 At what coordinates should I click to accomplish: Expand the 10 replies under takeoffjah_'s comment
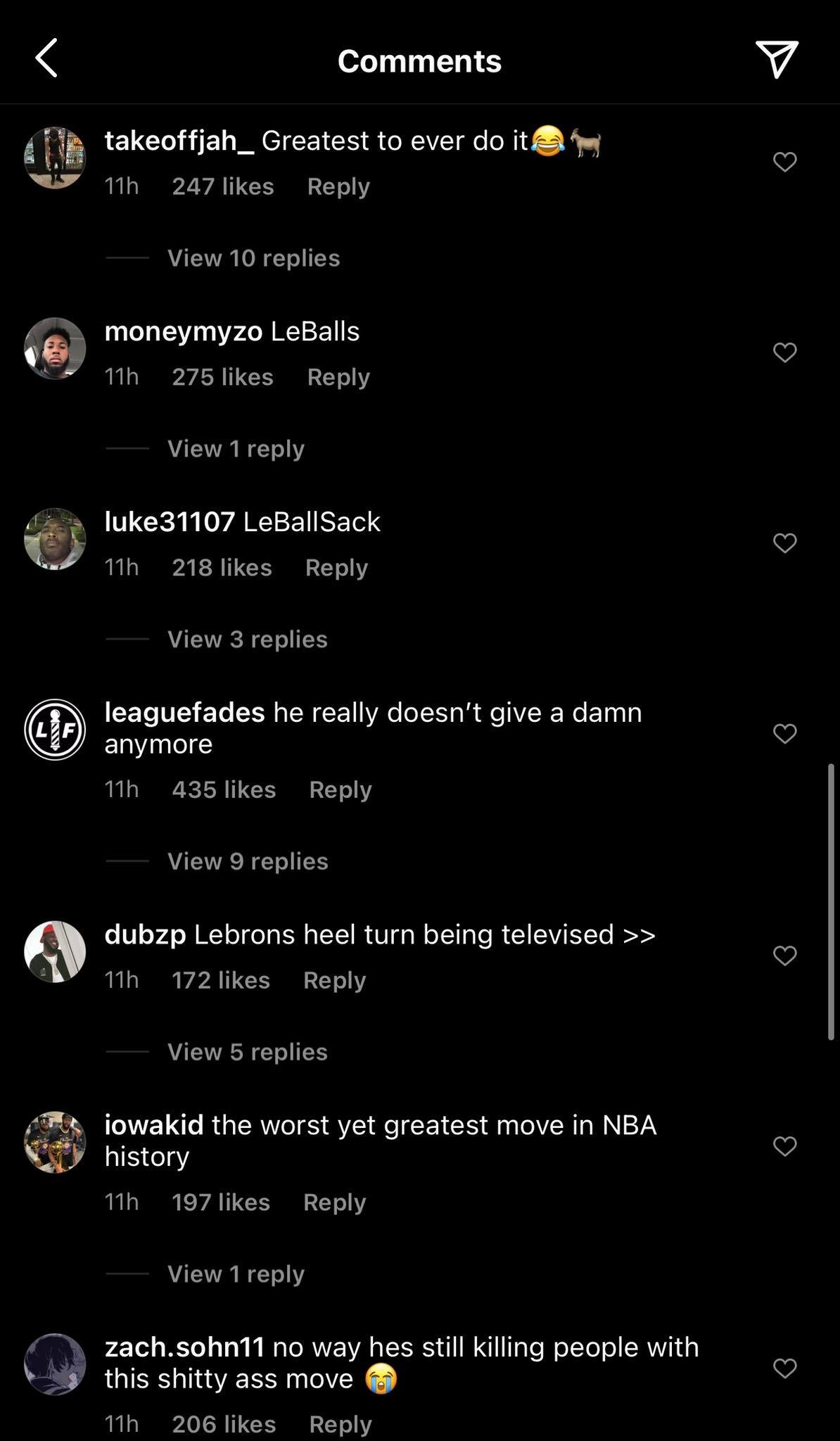(x=253, y=258)
